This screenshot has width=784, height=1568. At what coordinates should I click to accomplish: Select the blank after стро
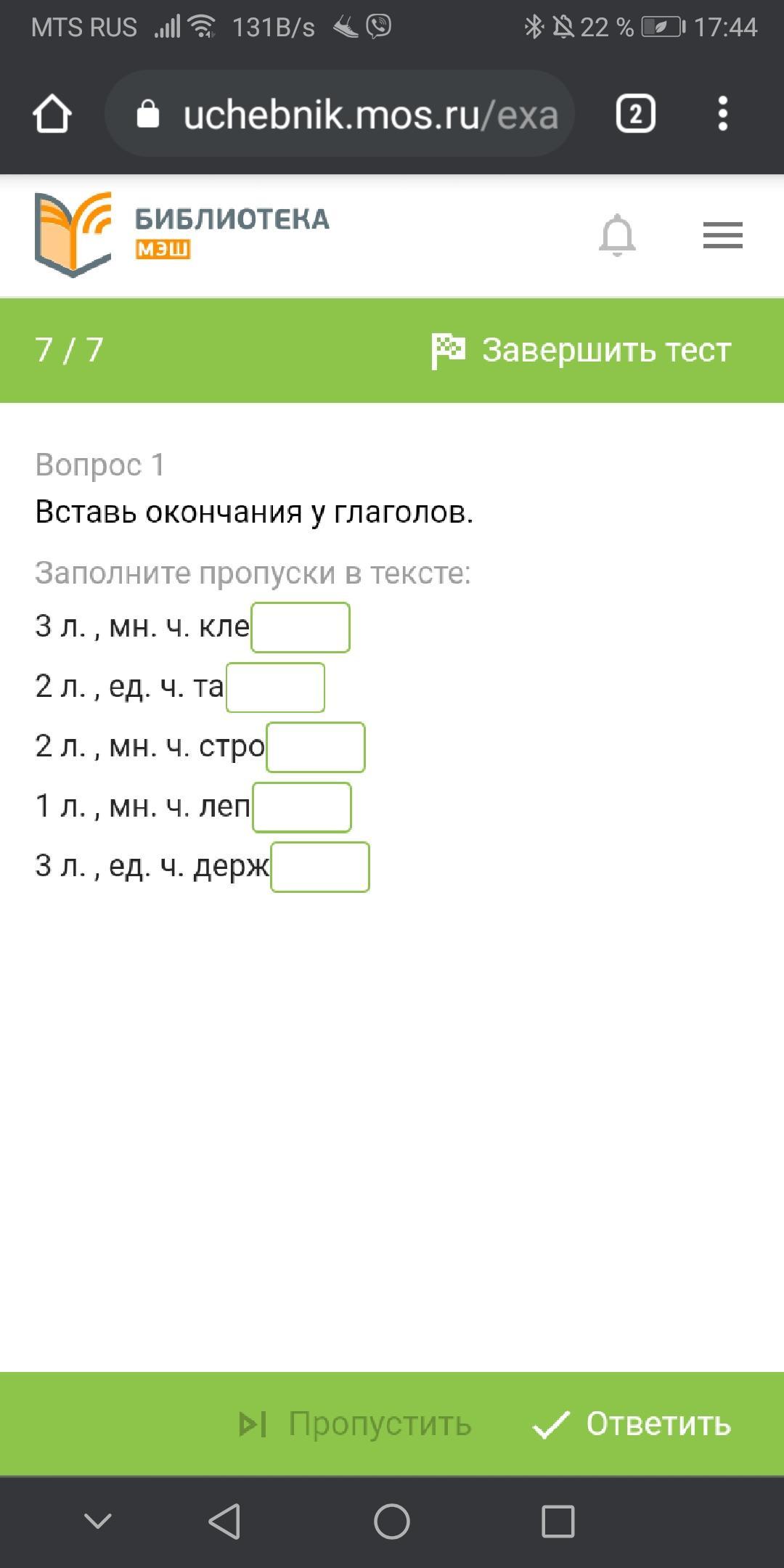pos(316,747)
